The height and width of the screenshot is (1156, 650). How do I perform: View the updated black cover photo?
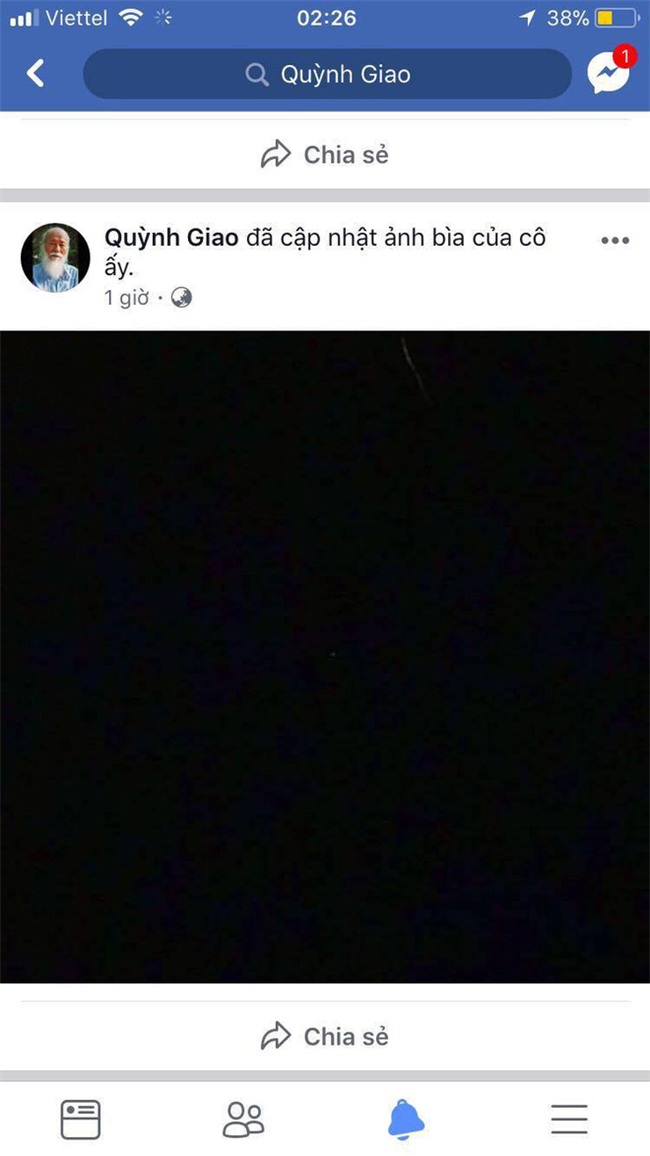pos(325,656)
